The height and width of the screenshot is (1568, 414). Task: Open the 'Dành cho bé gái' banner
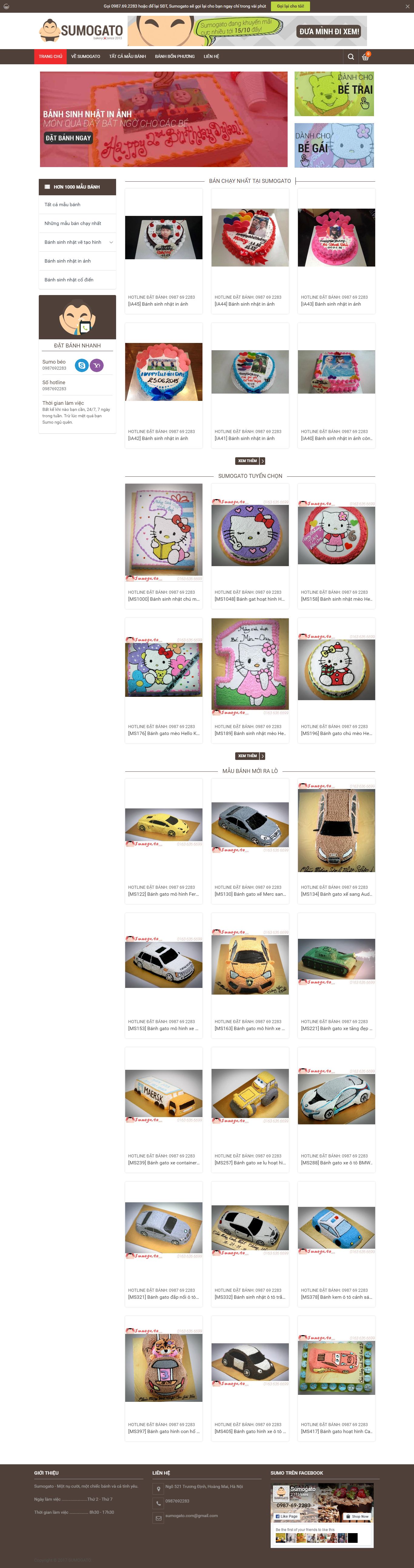pyautogui.click(x=334, y=146)
